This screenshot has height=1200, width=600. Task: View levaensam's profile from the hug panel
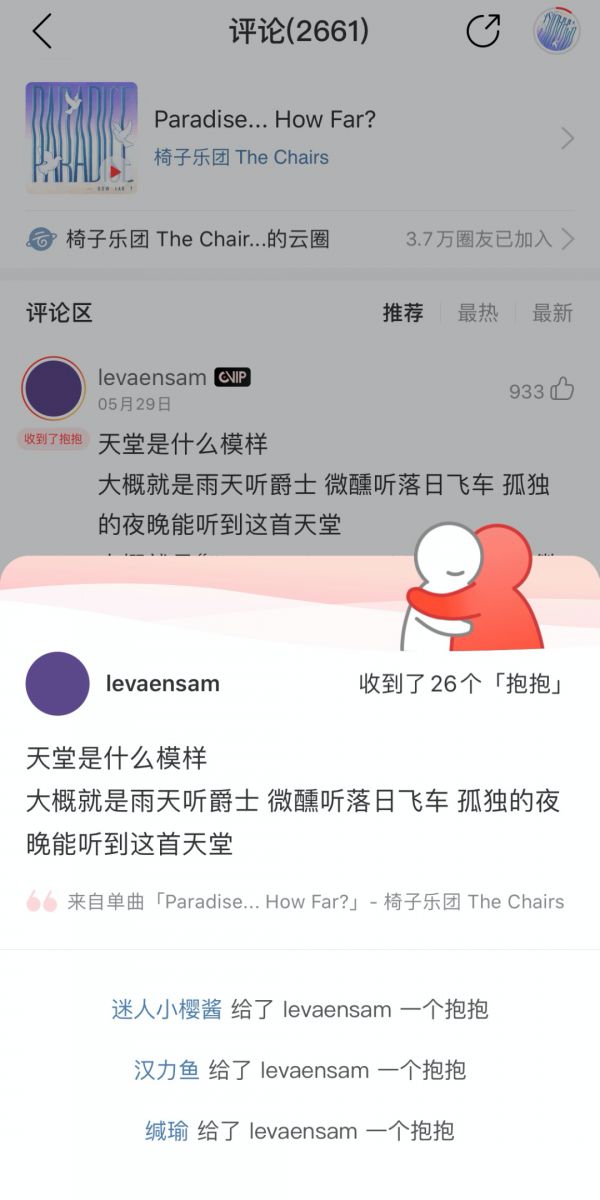(x=58, y=684)
